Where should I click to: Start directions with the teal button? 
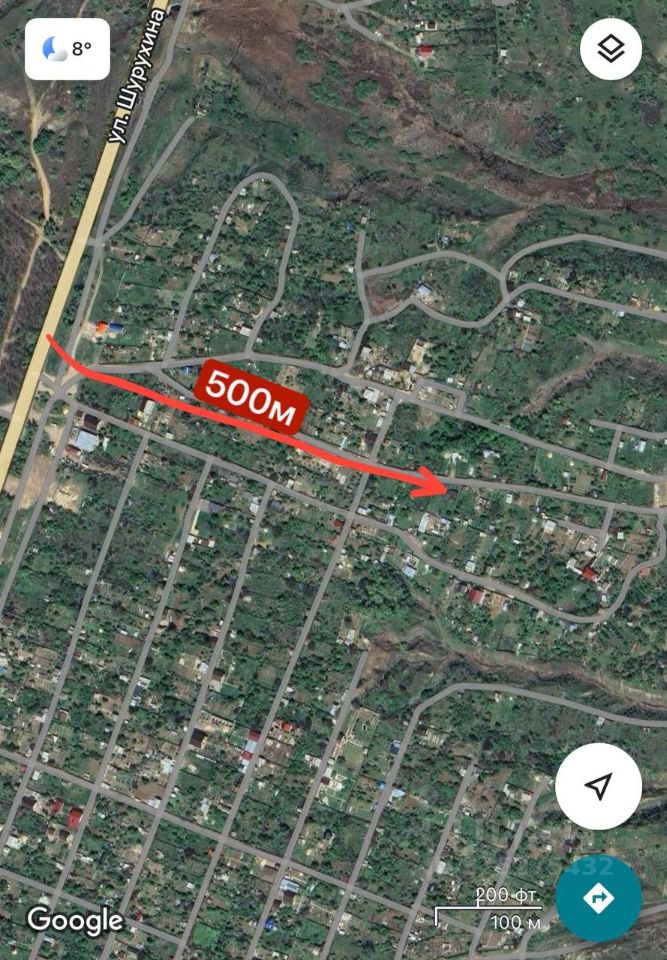click(x=599, y=898)
